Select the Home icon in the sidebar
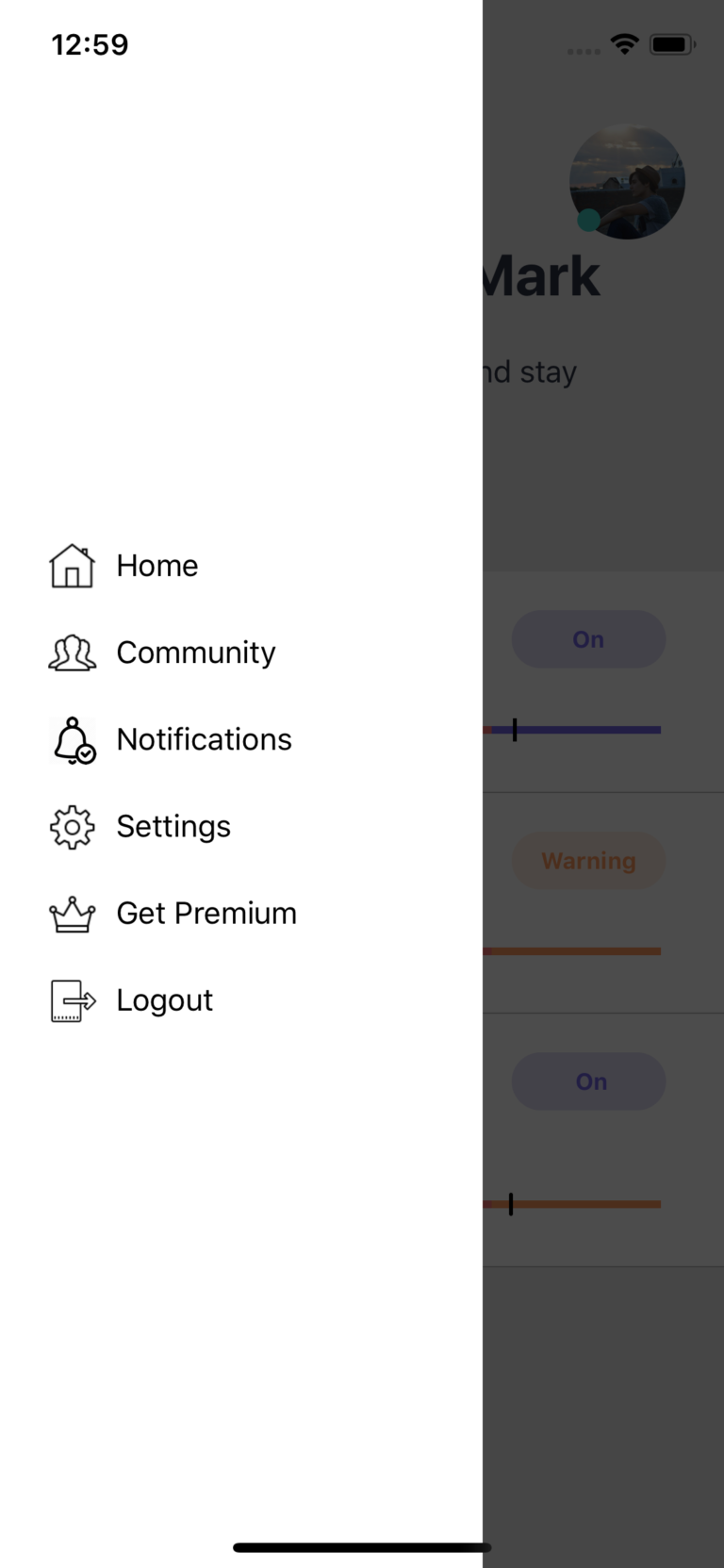Viewport: 724px width, 1568px height. 72,566
